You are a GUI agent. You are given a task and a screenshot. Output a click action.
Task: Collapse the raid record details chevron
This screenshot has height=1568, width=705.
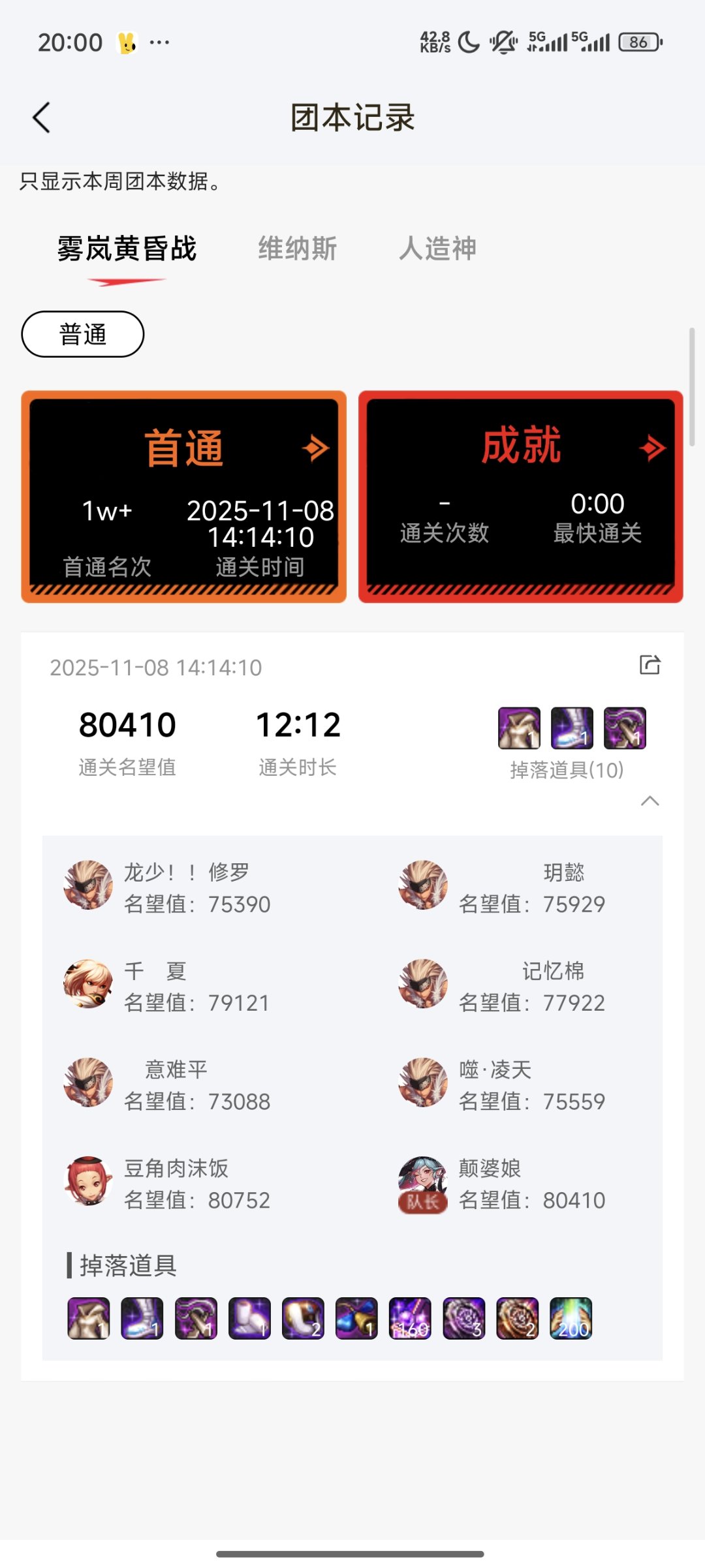pos(650,801)
